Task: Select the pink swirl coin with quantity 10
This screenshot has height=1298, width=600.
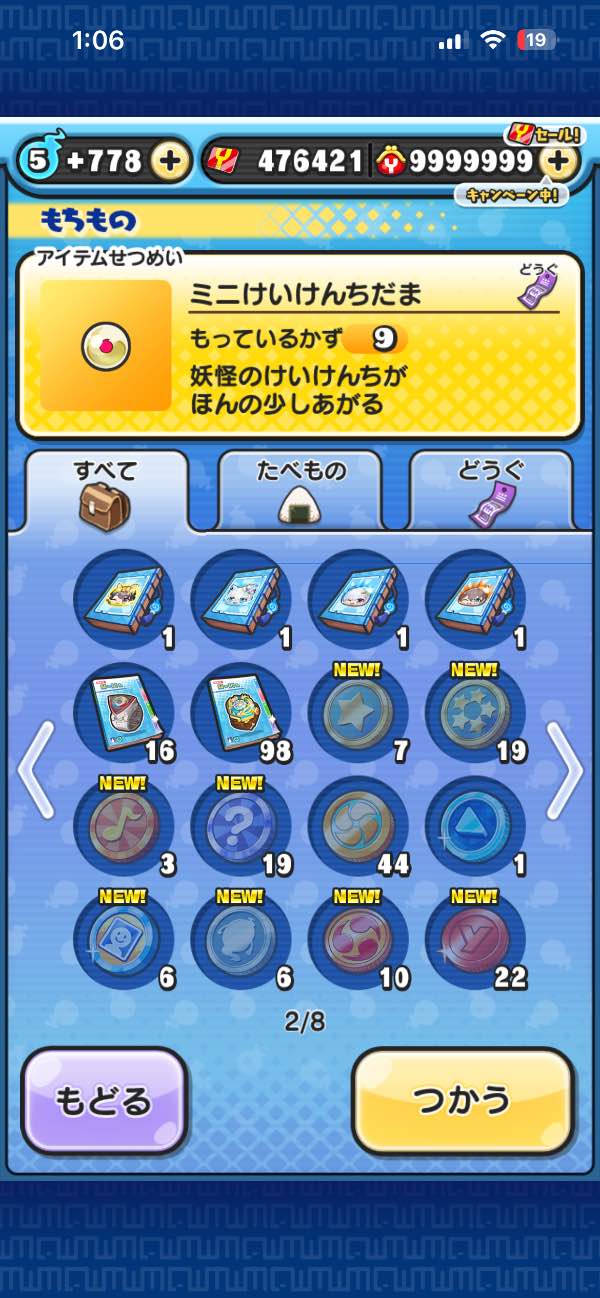Action: click(x=358, y=940)
